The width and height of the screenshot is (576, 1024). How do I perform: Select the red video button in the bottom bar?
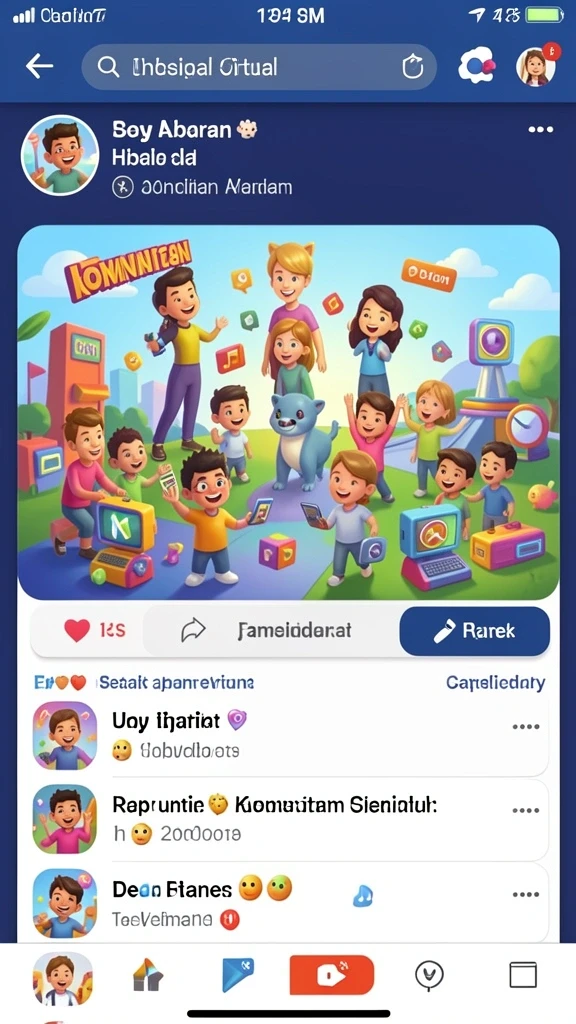tap(332, 975)
